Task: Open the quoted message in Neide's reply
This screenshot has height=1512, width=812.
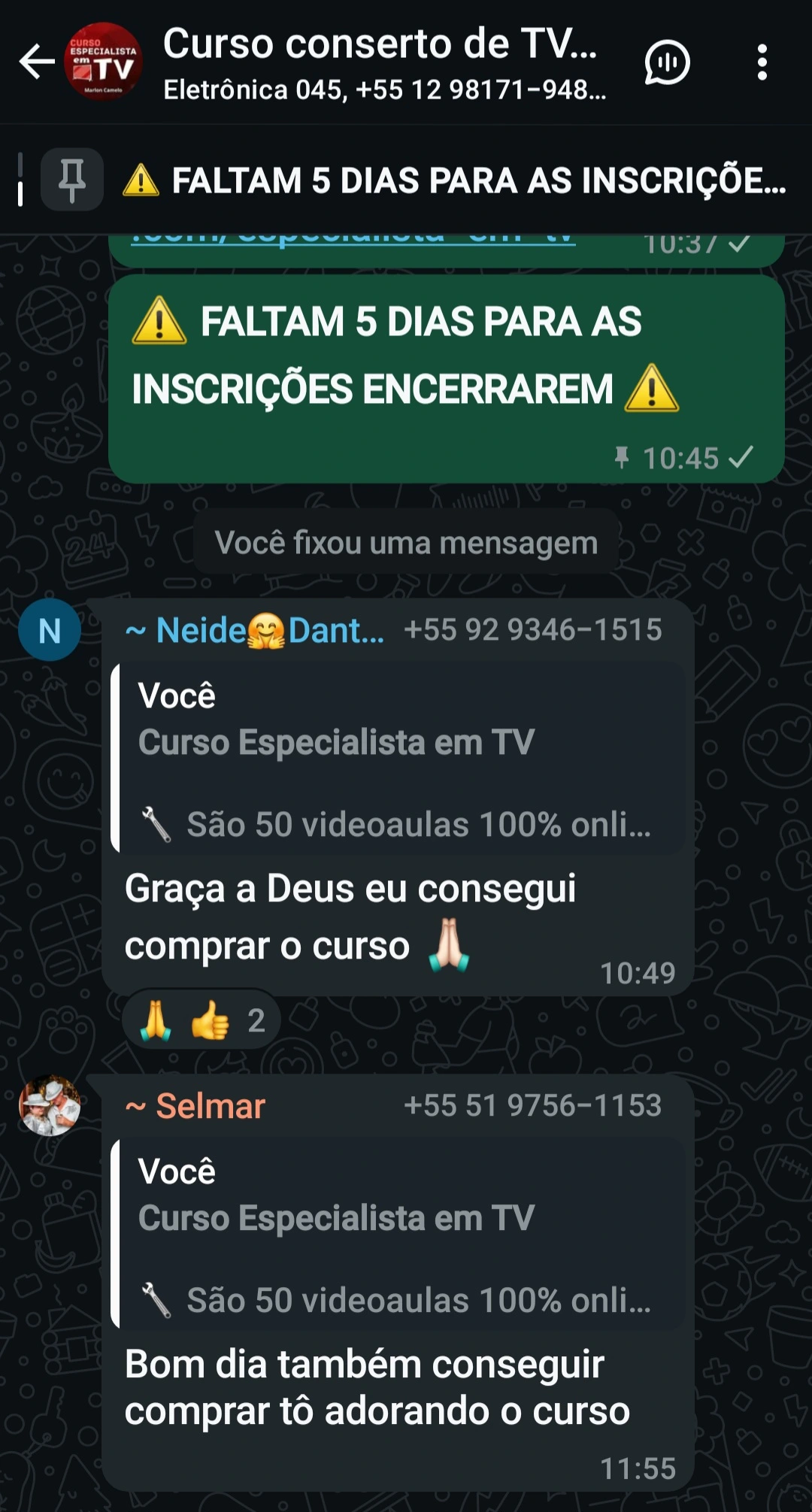Action: 398,758
